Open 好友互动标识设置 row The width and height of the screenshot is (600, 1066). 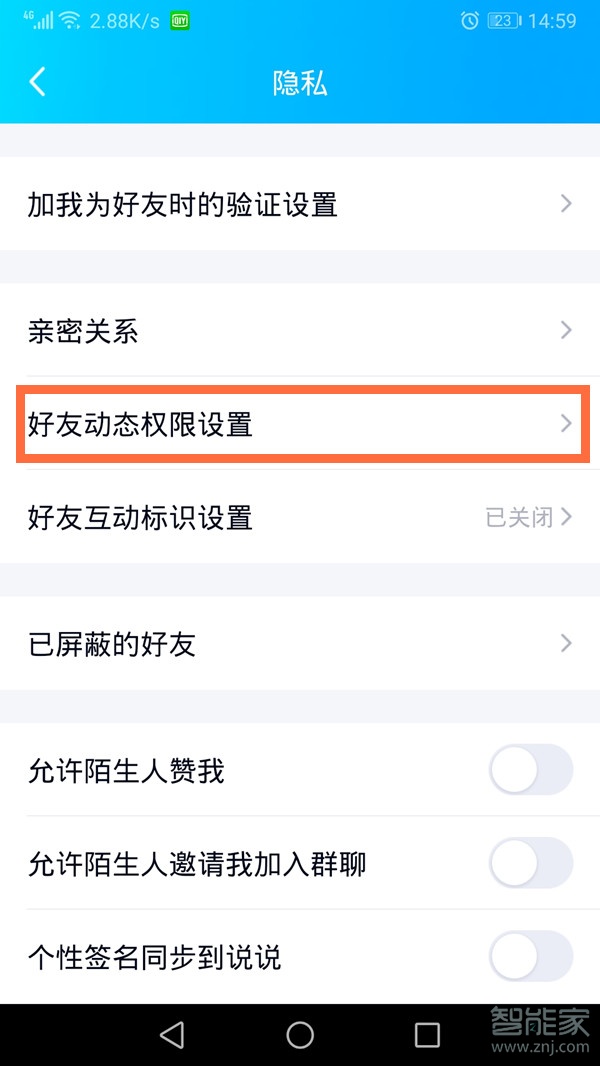pyautogui.click(x=300, y=517)
